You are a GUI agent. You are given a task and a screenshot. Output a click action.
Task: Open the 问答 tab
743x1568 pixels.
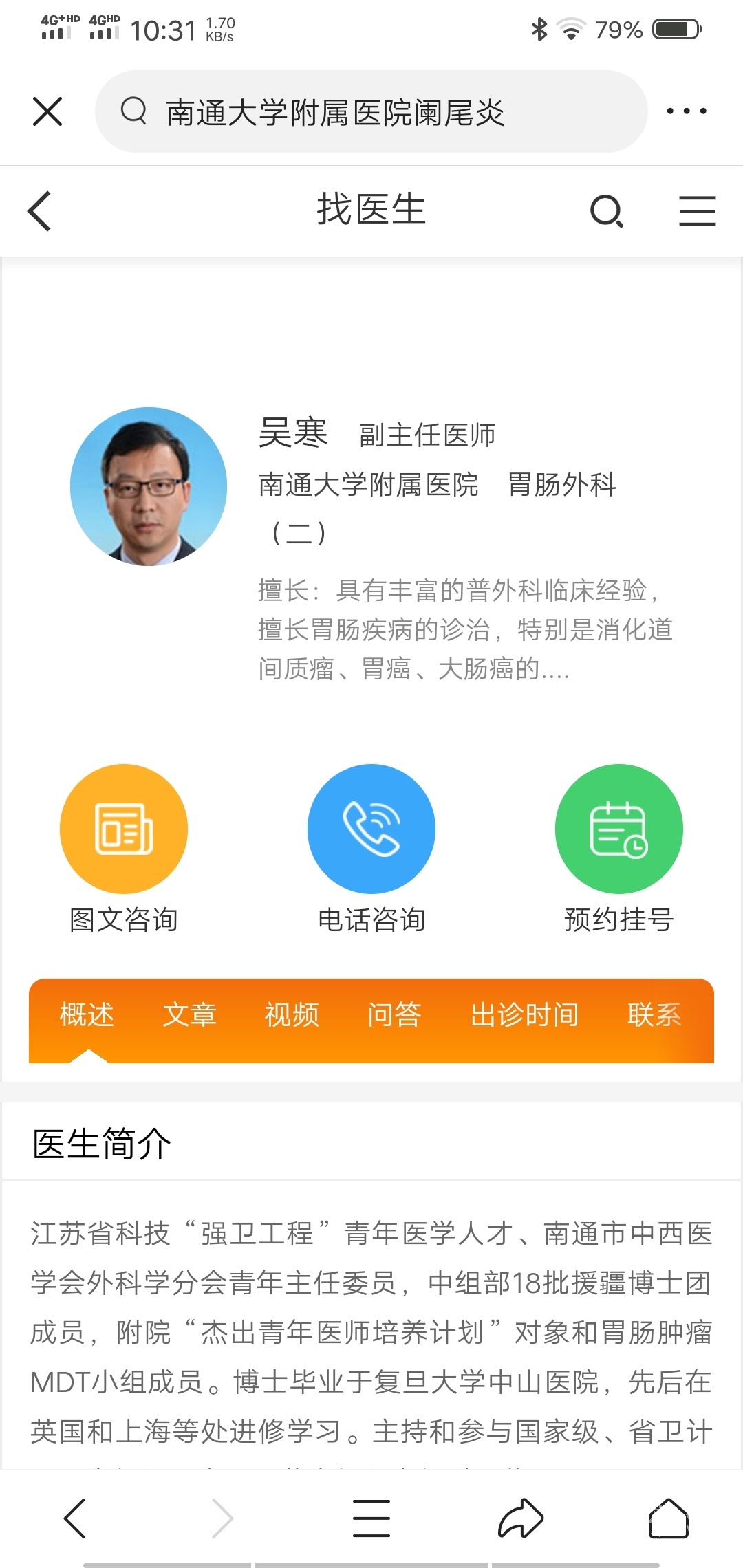click(394, 1015)
